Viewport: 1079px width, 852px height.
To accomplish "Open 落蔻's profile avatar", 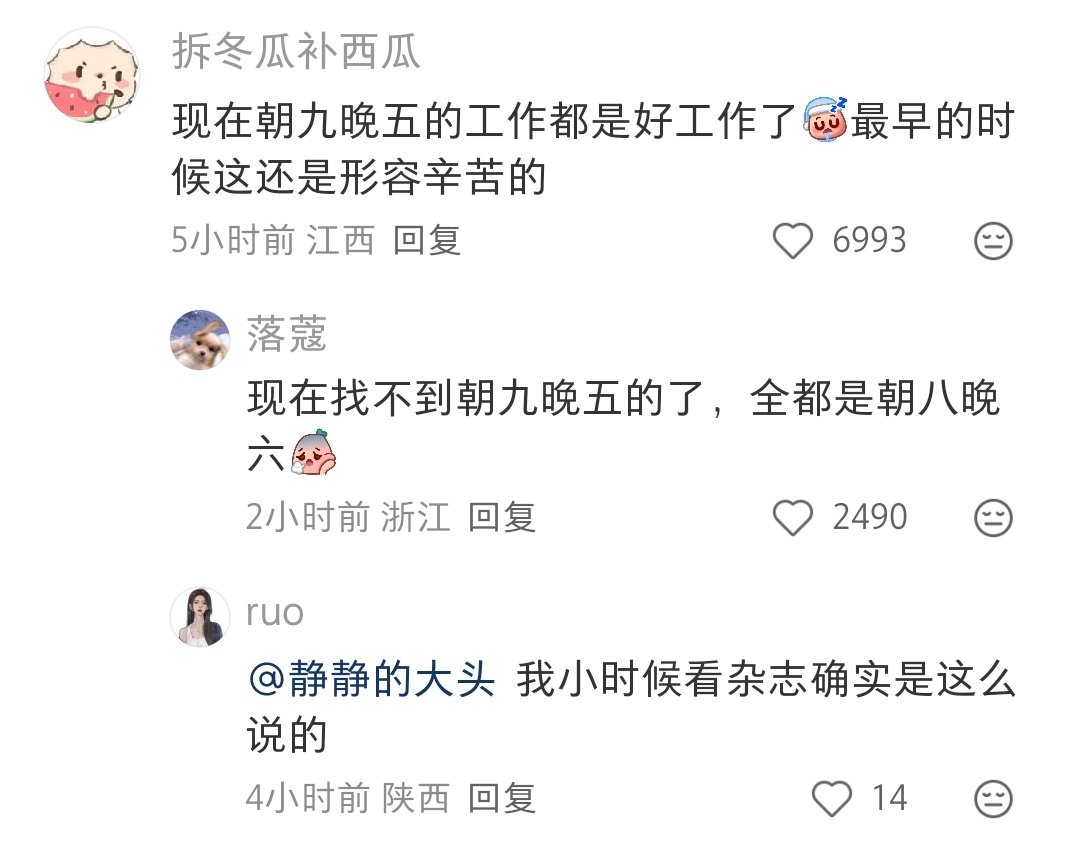I will click(200, 340).
